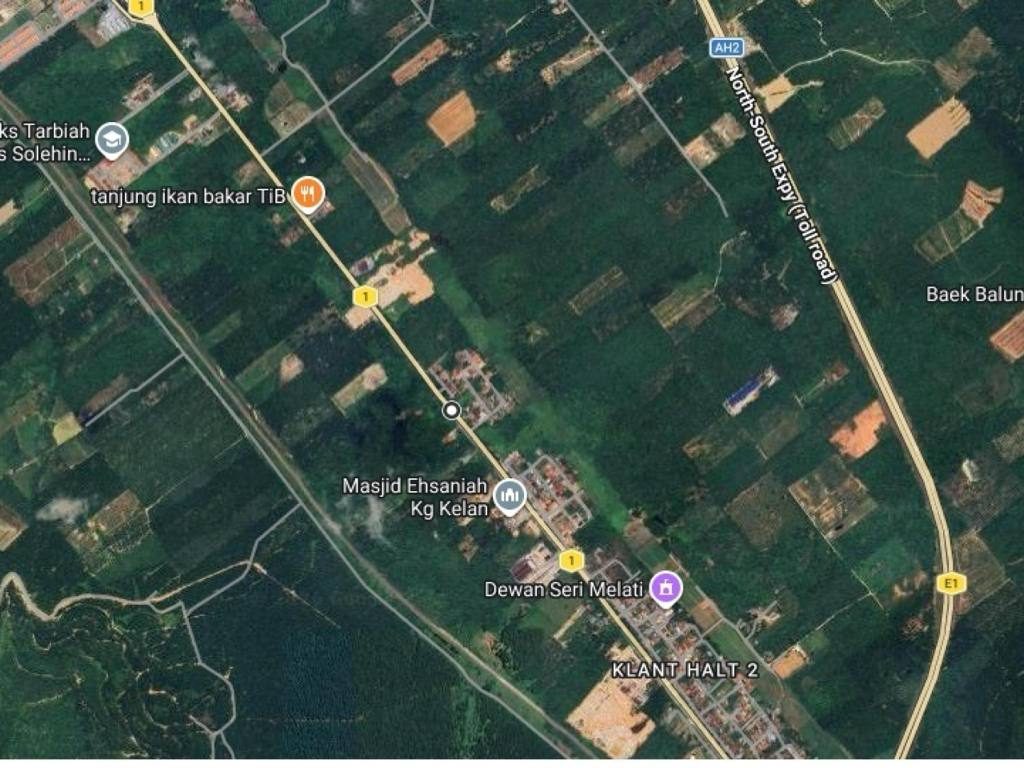Viewport: 1024px width, 768px height.
Task: Tap the Tarbiah Solehin school marker
Action: coord(112,140)
